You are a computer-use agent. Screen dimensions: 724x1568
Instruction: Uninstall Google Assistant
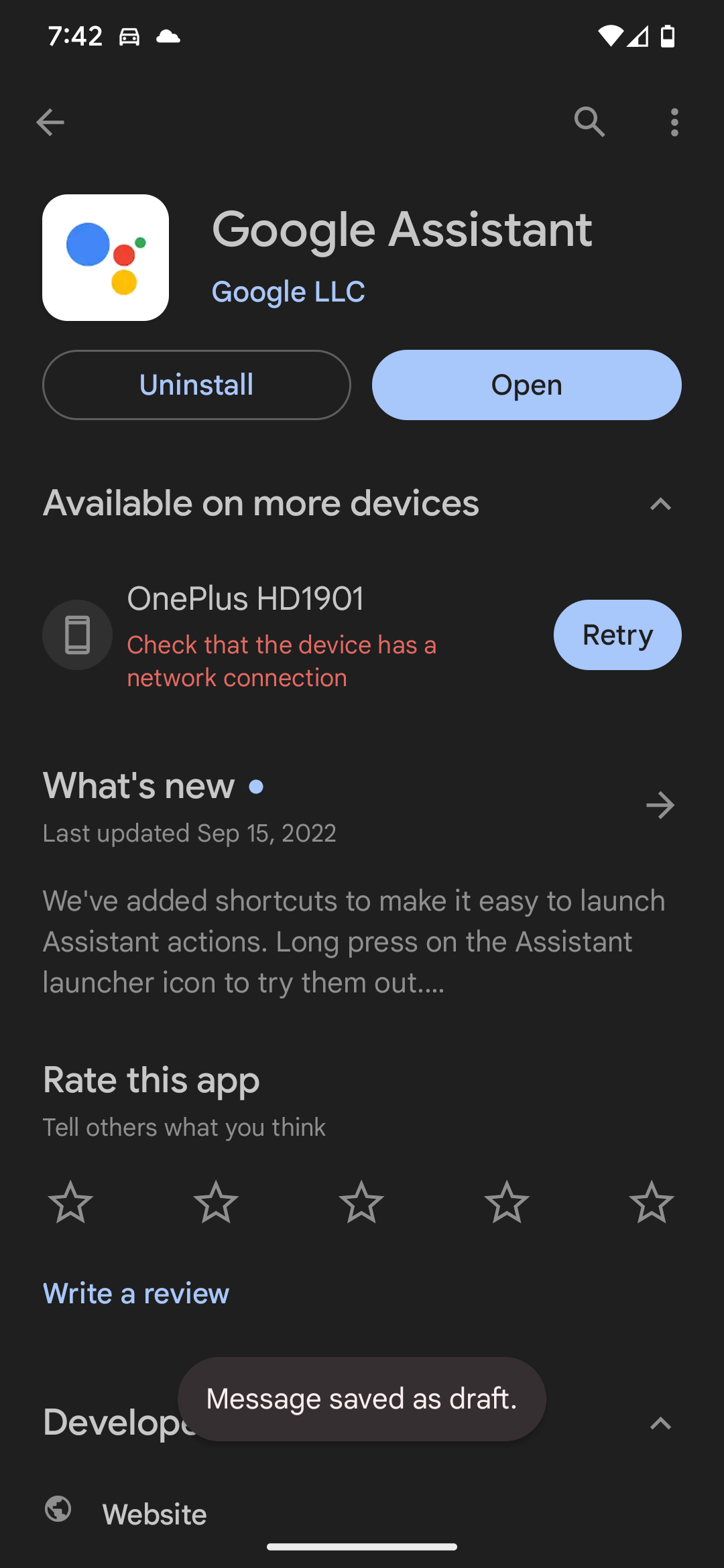click(x=196, y=385)
